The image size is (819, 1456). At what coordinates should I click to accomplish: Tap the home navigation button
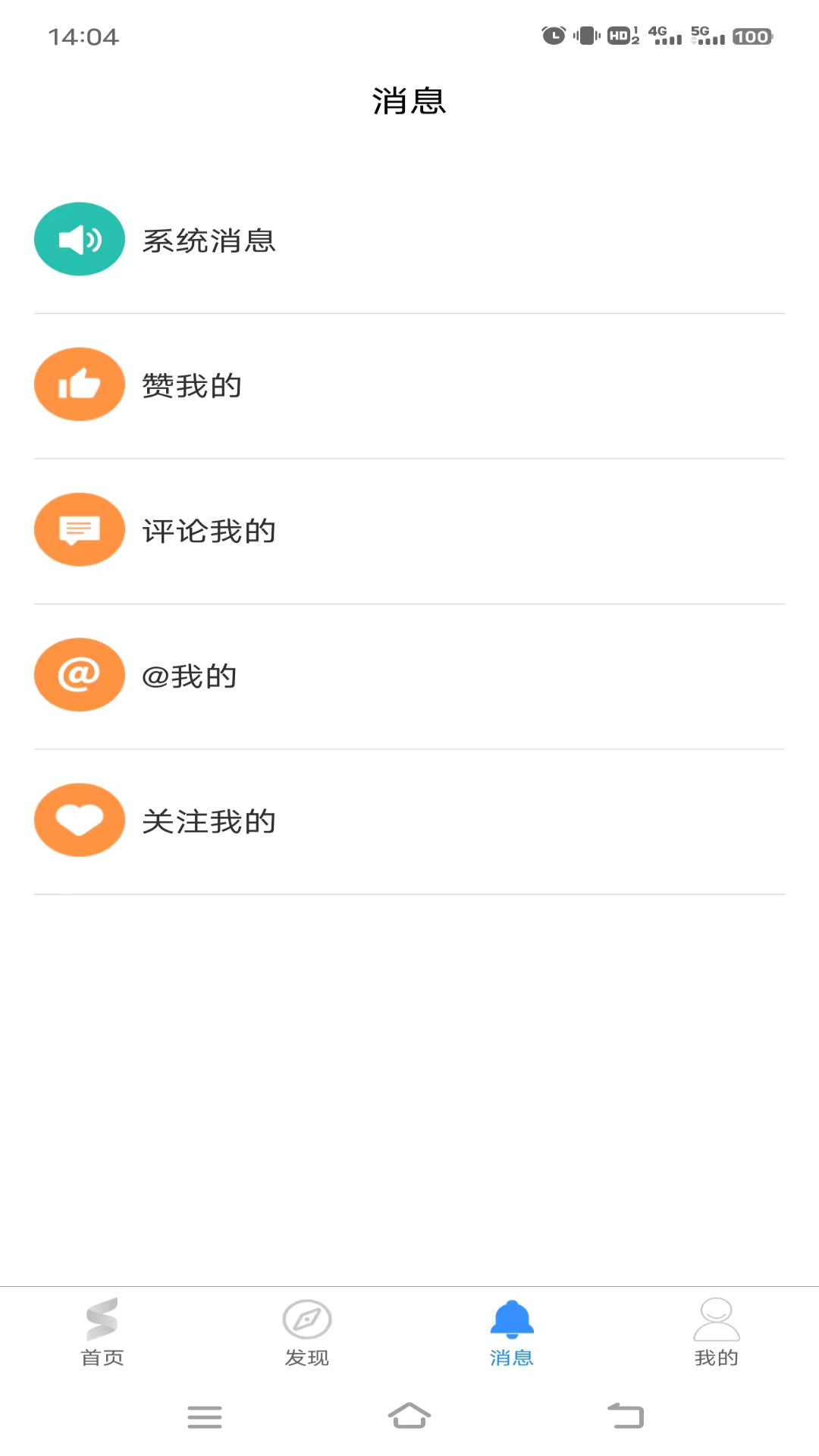coord(409,1417)
